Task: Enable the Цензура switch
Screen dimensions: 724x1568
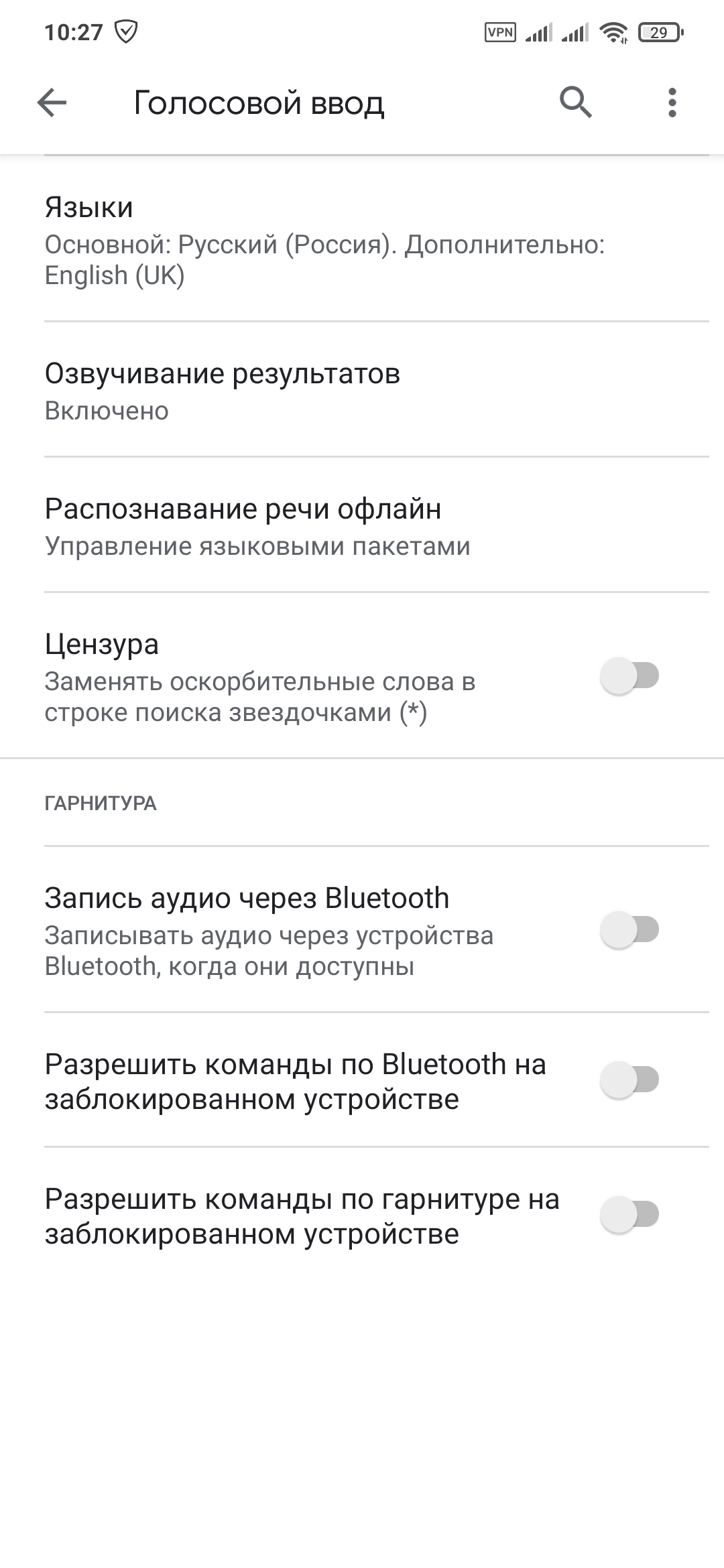Action: [629, 676]
